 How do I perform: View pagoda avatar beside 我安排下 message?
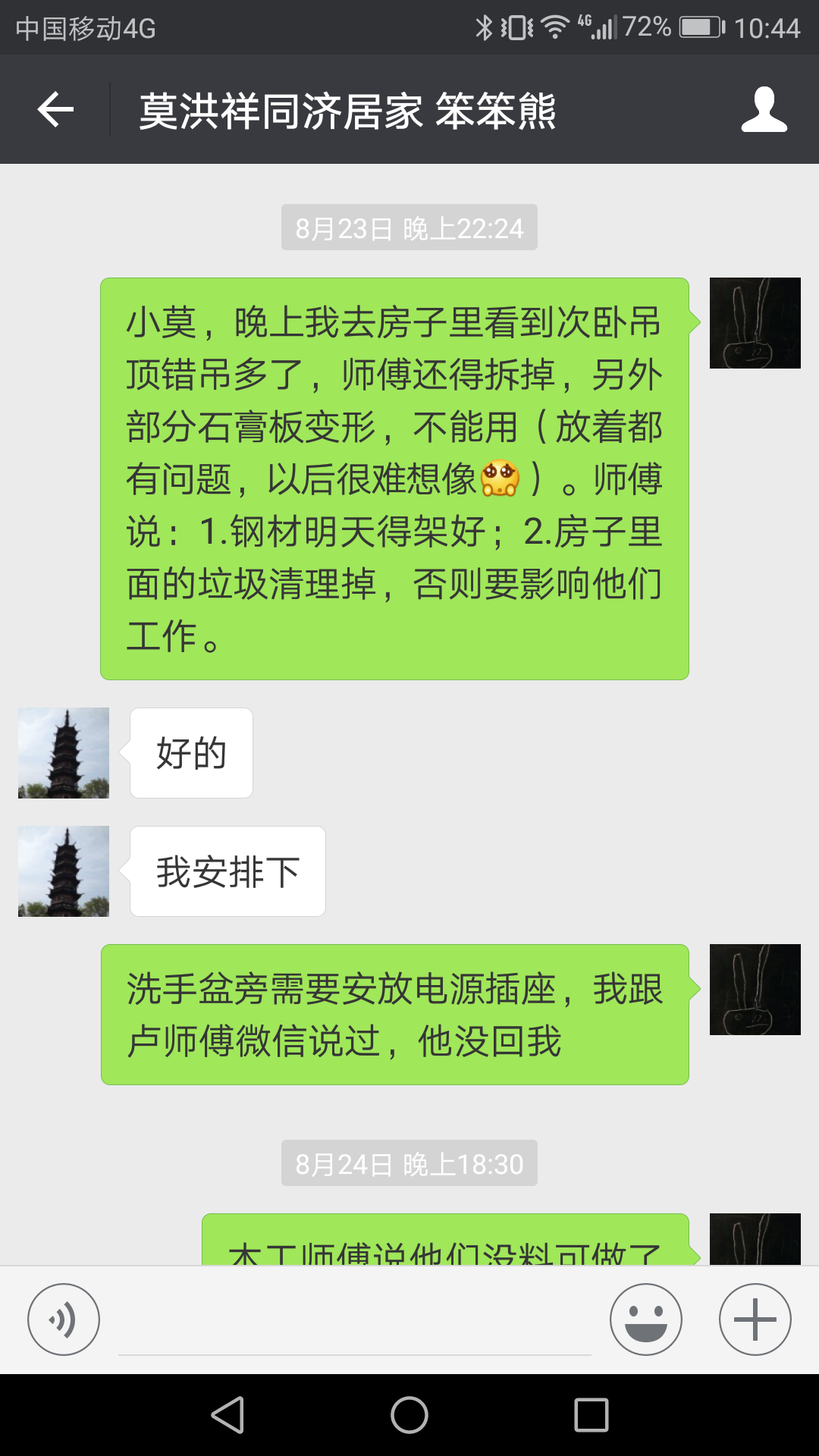[x=64, y=871]
